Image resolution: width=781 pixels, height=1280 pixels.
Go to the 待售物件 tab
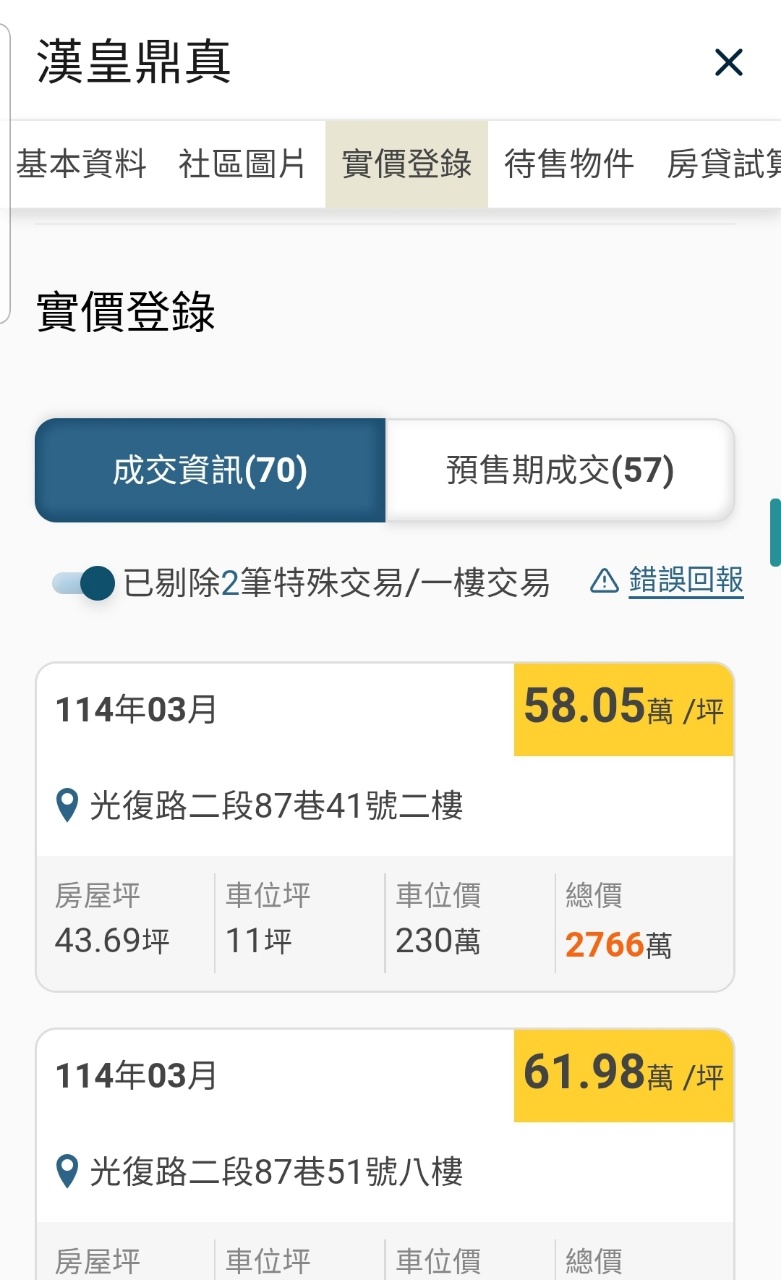coord(569,164)
